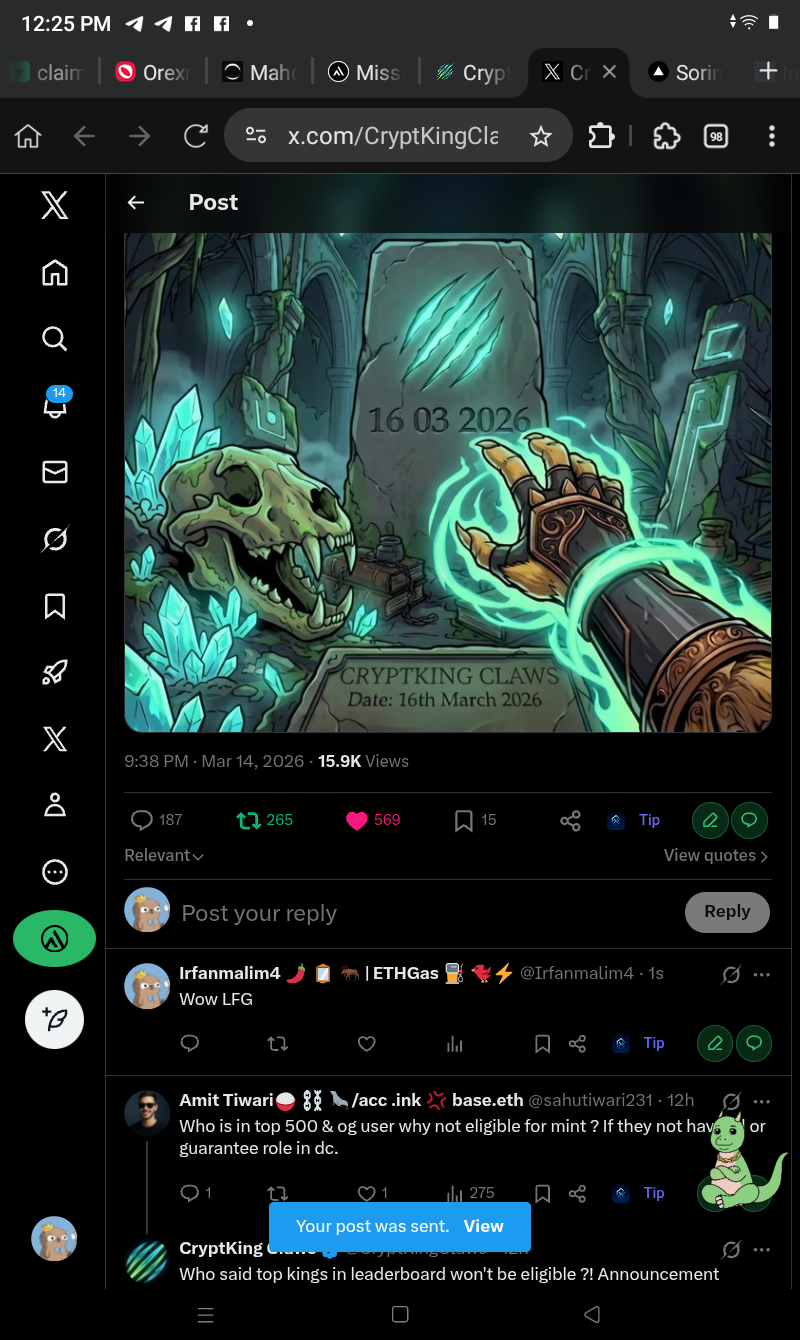Open the 187 replies comment icon
Screen dimensions: 800x1340
142,820
